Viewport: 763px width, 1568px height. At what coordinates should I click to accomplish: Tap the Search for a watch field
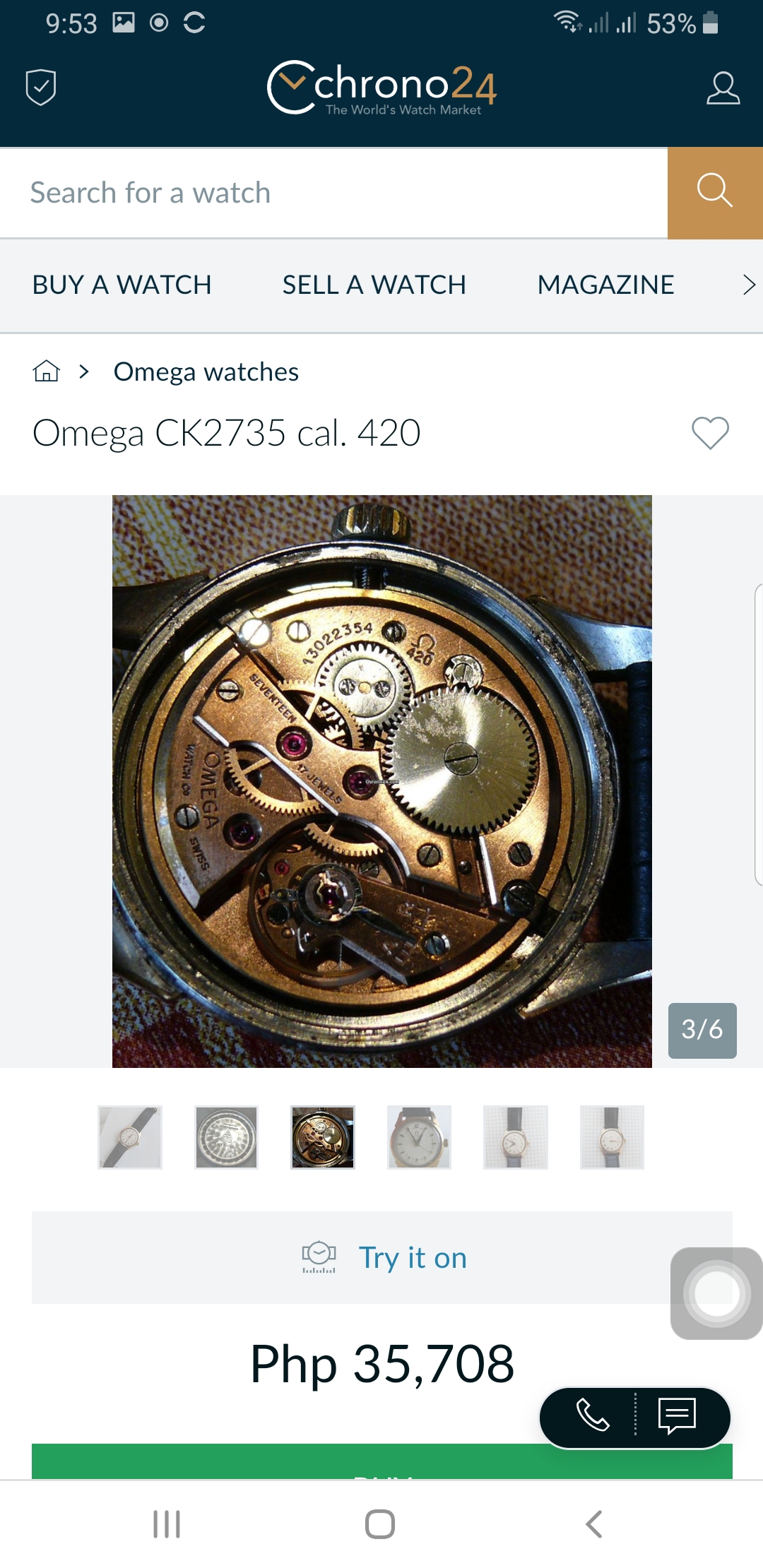332,193
